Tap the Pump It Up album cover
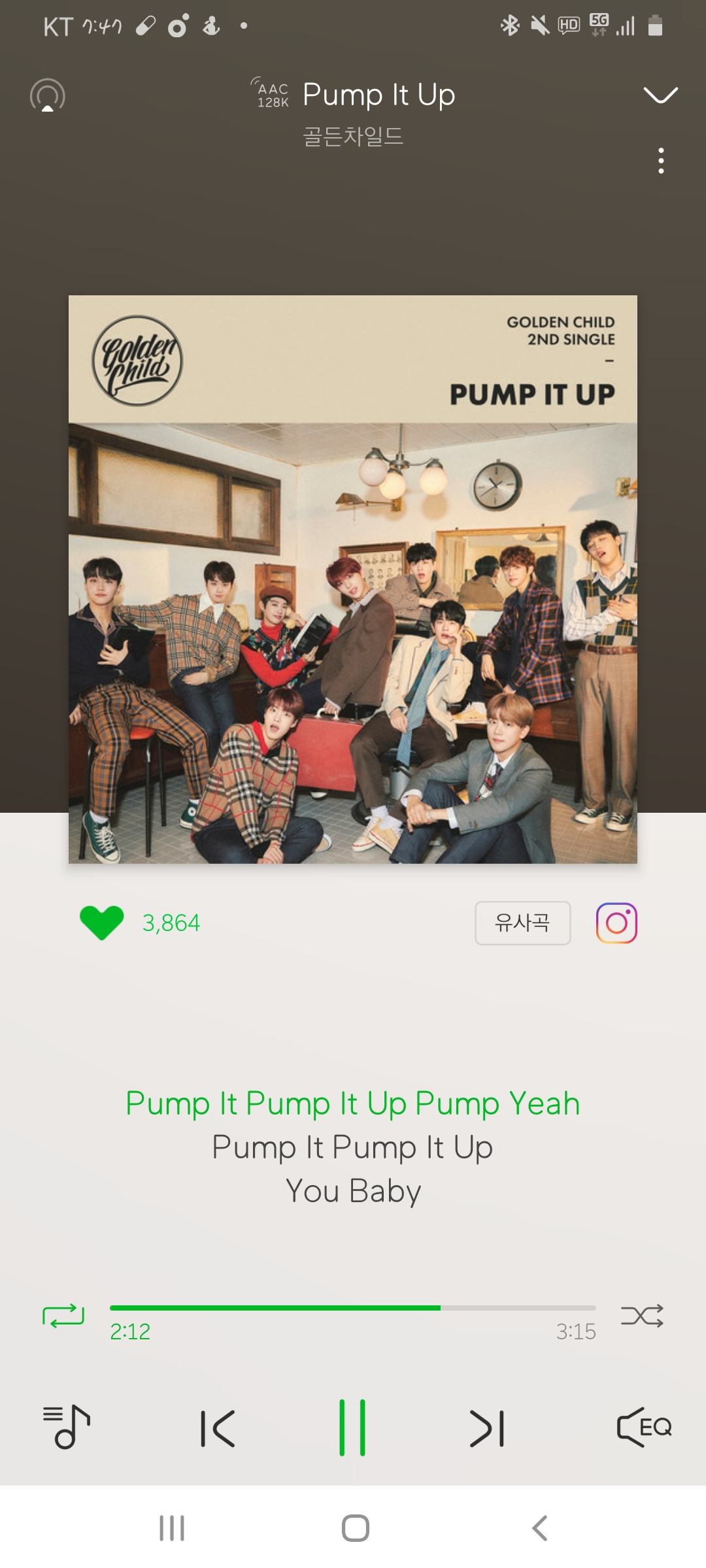This screenshot has width=706, height=1568. click(353, 579)
